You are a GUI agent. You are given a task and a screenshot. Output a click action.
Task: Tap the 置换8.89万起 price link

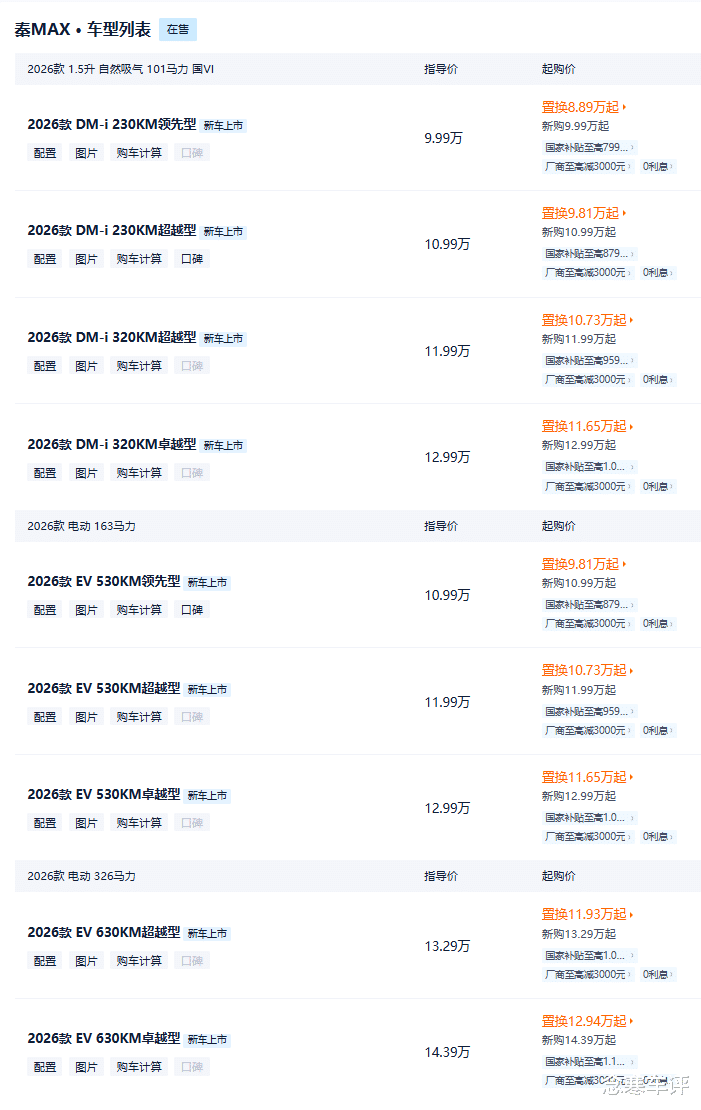(583, 107)
